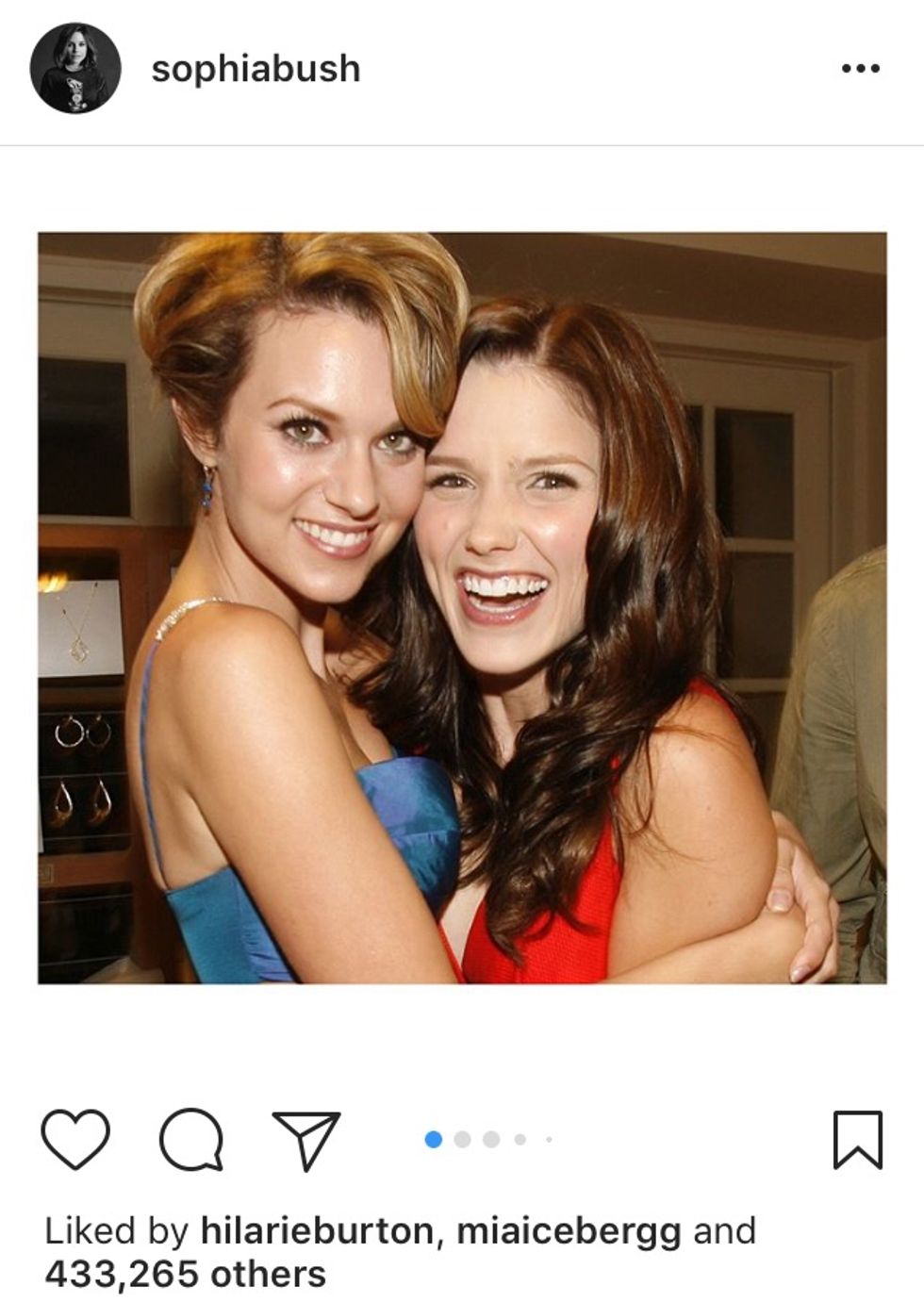Open the post's three-dot options menu
924x1302 pixels.
tap(860, 69)
